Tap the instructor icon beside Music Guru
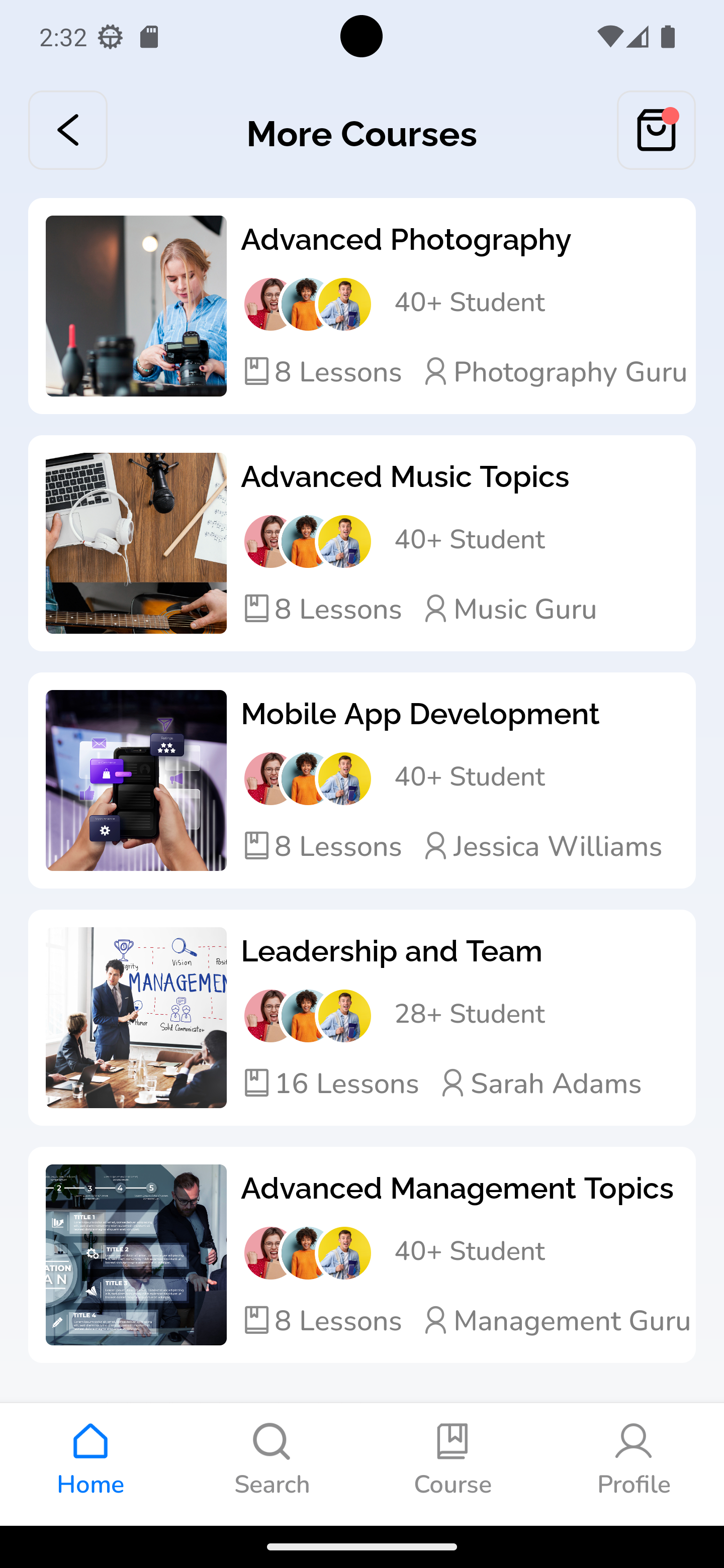 (435, 608)
